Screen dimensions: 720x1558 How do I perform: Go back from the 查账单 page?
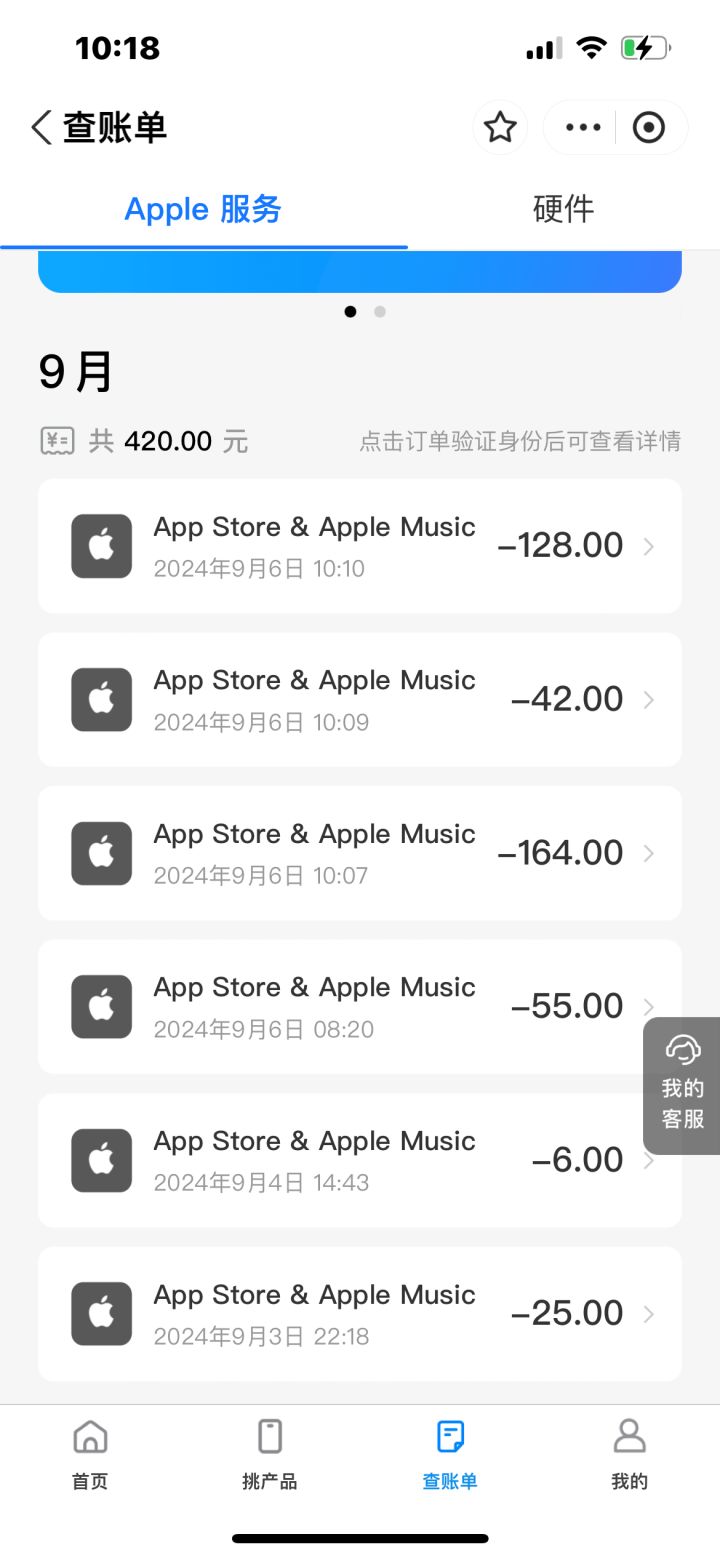click(42, 128)
